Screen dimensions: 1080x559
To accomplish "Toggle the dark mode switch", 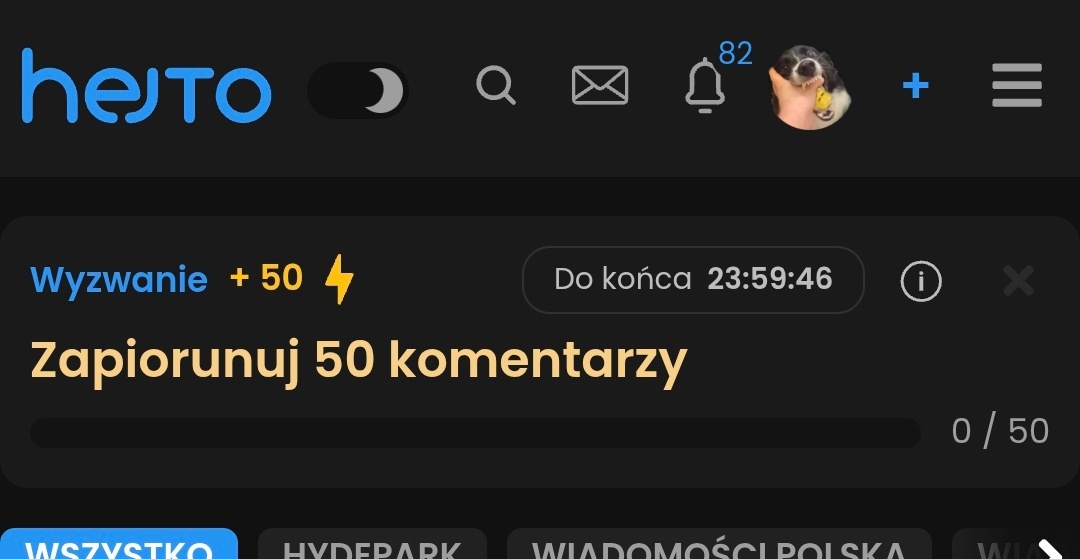I will [358, 91].
